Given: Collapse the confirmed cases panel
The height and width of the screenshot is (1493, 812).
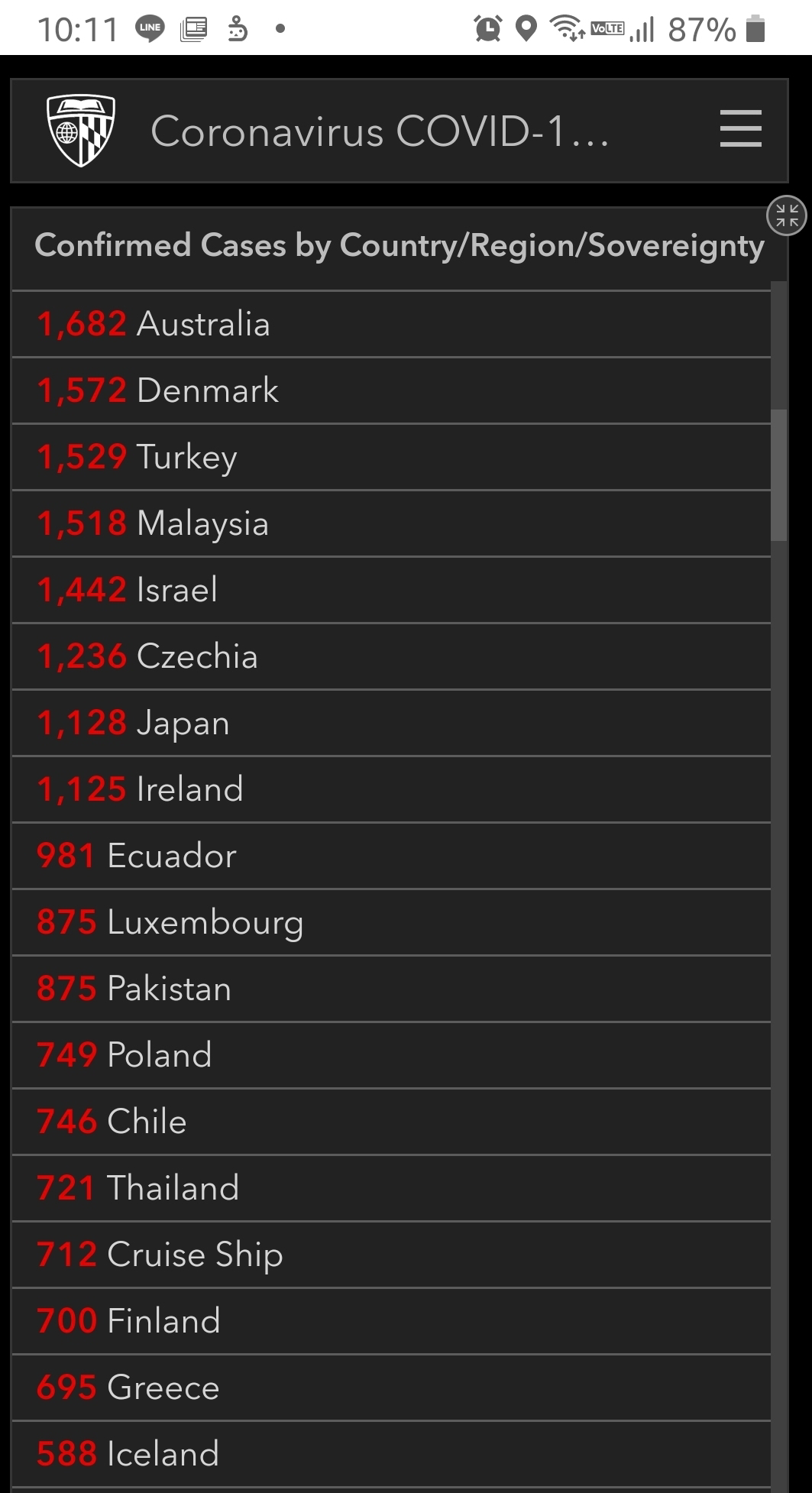Looking at the screenshot, I should click(787, 215).
